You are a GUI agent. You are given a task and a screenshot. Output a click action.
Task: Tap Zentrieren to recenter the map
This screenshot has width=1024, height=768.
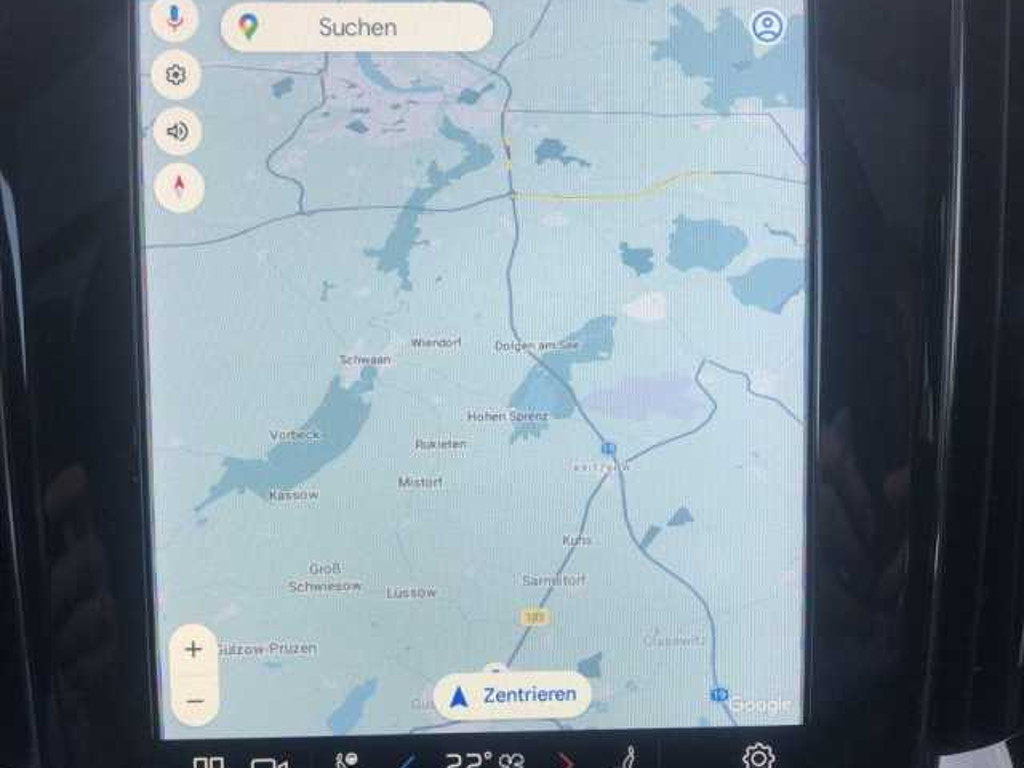pos(512,695)
